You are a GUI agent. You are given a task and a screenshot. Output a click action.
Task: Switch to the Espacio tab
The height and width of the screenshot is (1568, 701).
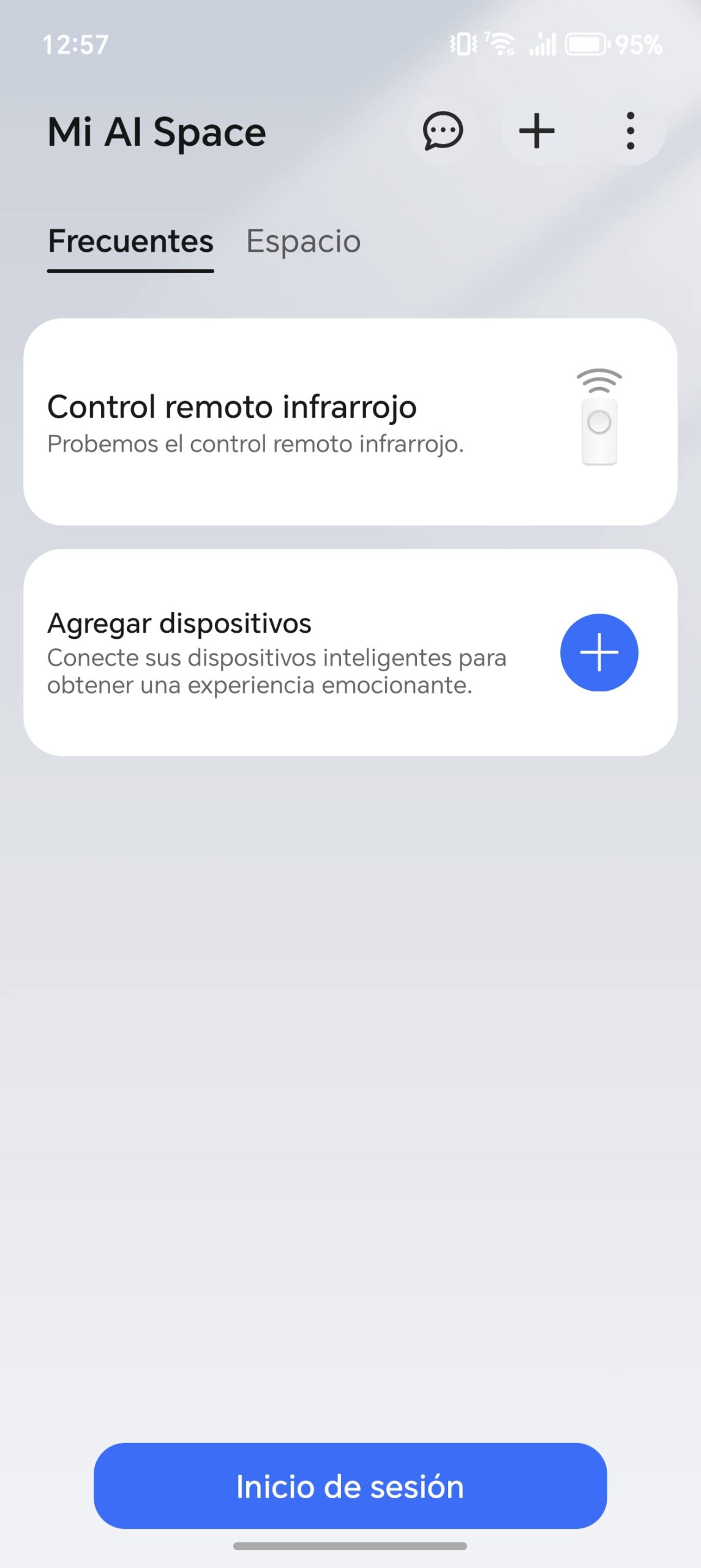pos(303,241)
